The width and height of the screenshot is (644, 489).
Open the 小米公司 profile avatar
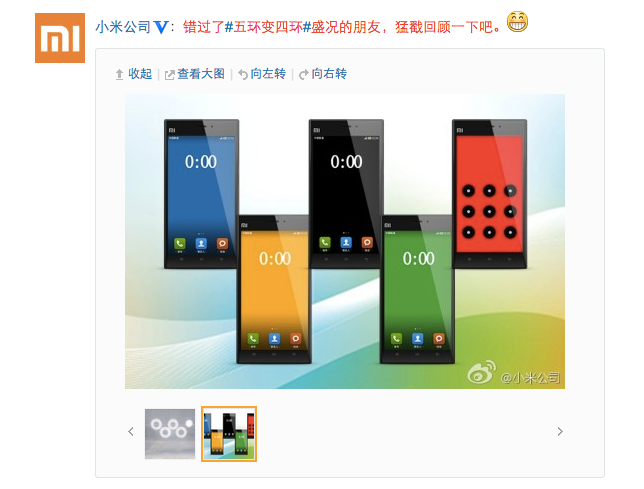(x=60, y=38)
